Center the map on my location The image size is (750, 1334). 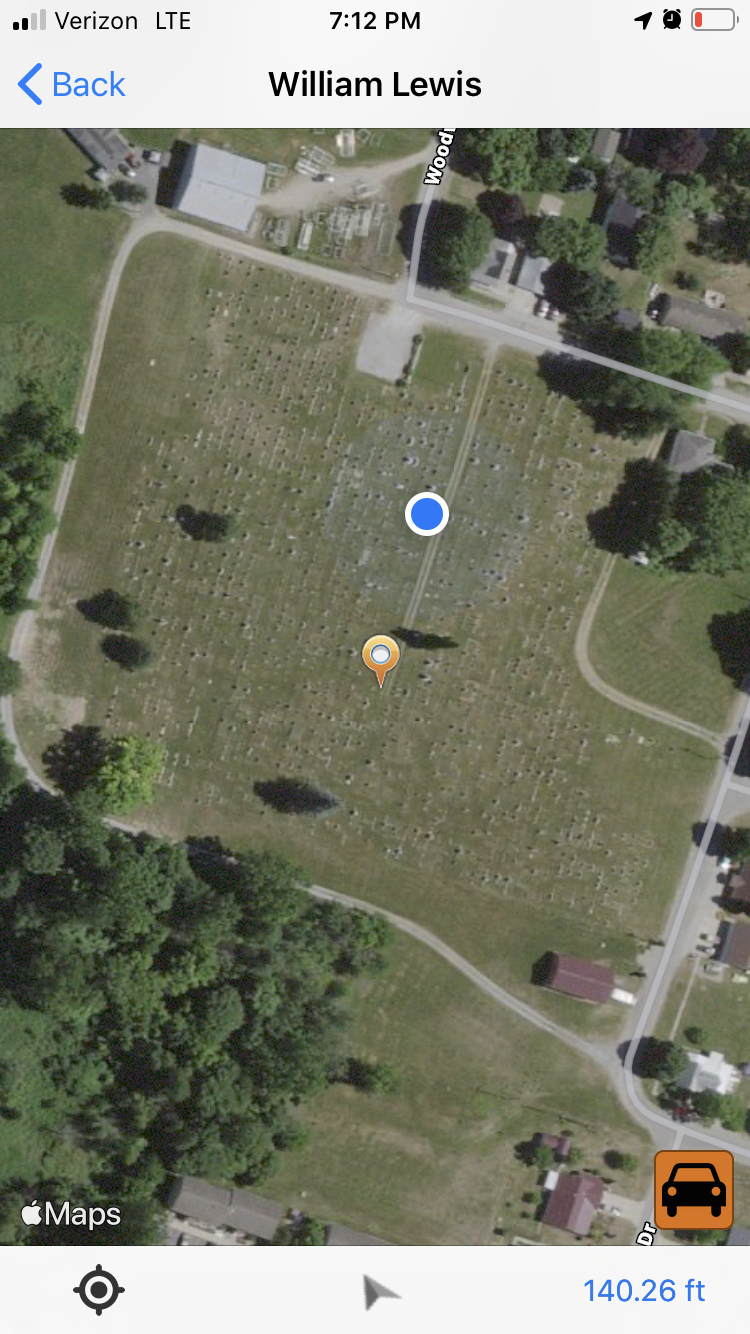click(98, 1290)
